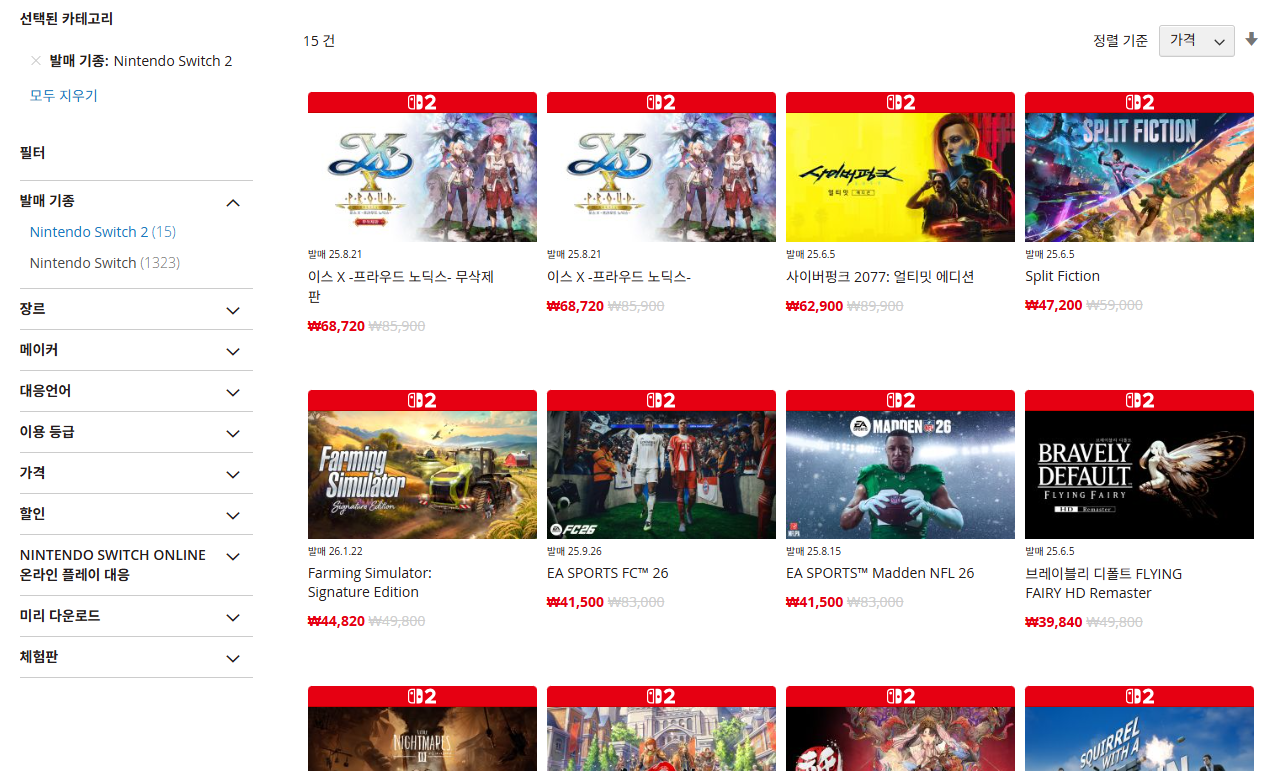The height and width of the screenshot is (771, 1278).
Task: Select the Nintendo Switch (1323) platform filter
Action: coord(104,263)
